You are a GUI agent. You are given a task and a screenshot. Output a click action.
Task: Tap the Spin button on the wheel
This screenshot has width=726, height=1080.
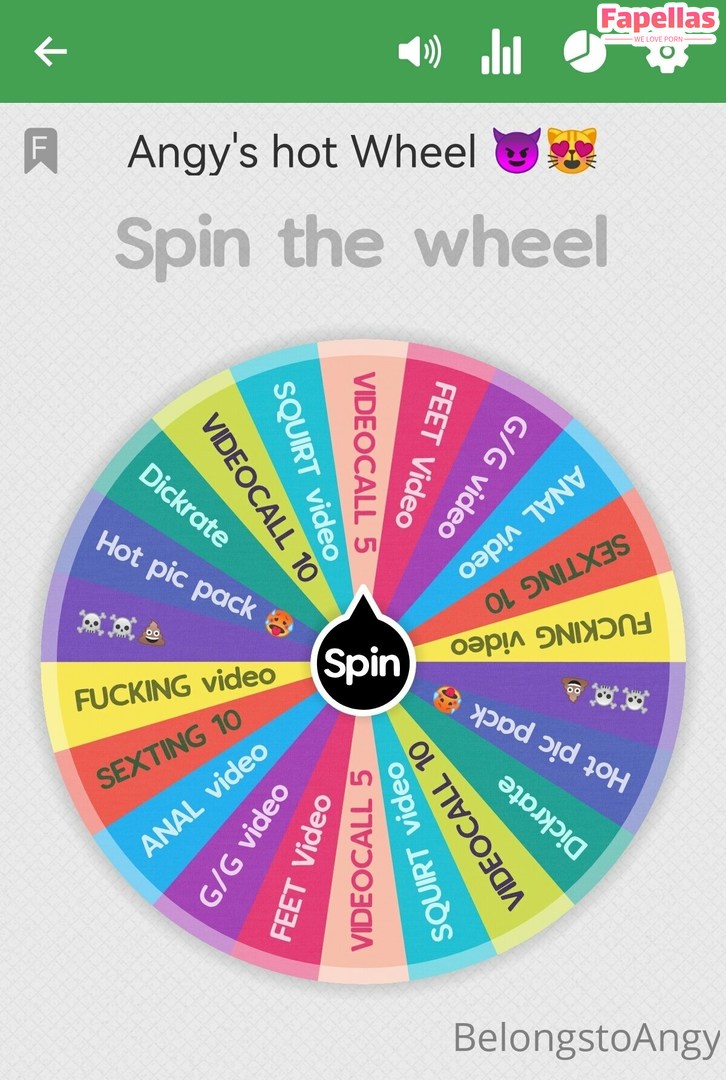click(x=362, y=664)
